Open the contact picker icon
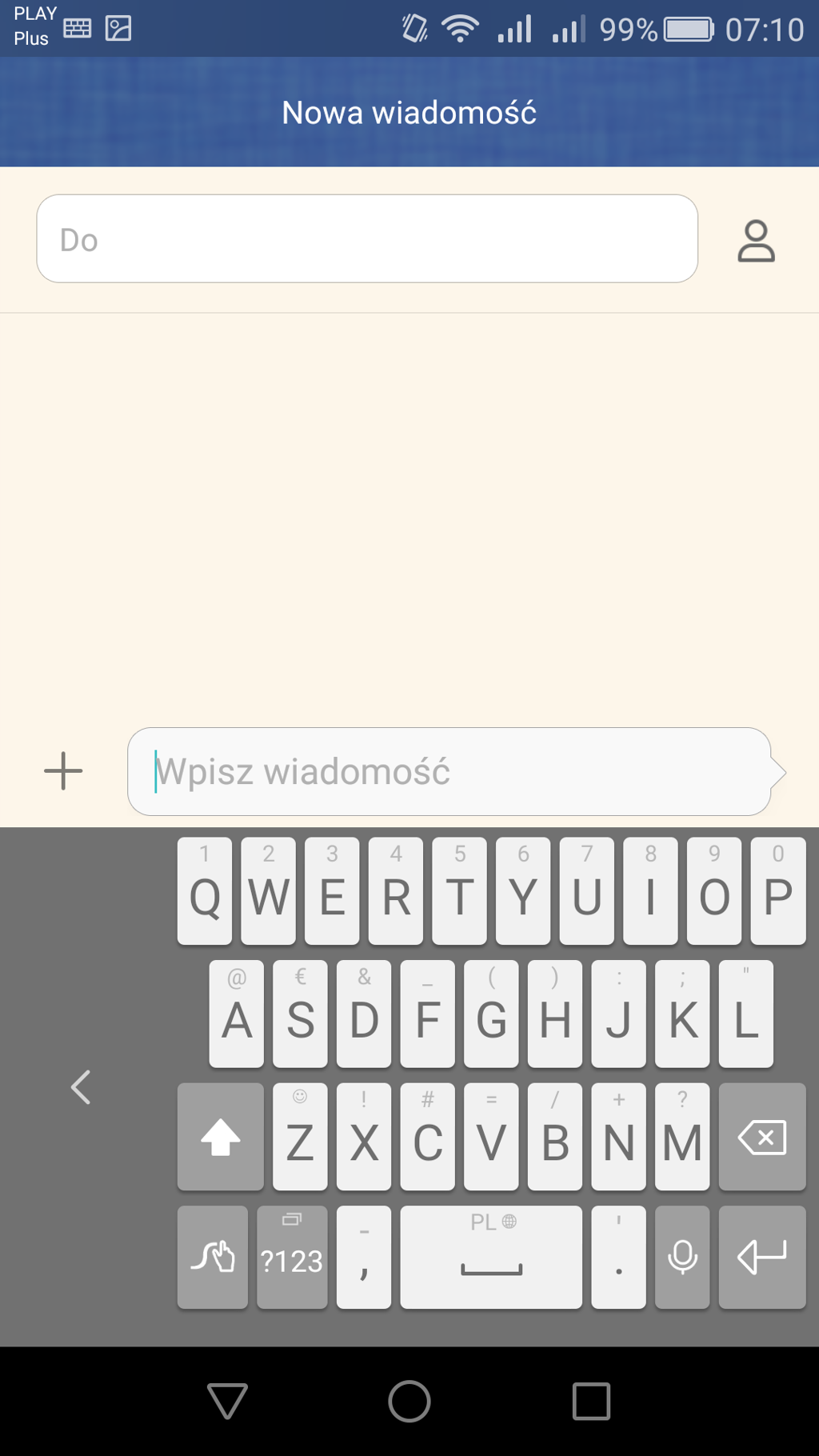 (756, 241)
